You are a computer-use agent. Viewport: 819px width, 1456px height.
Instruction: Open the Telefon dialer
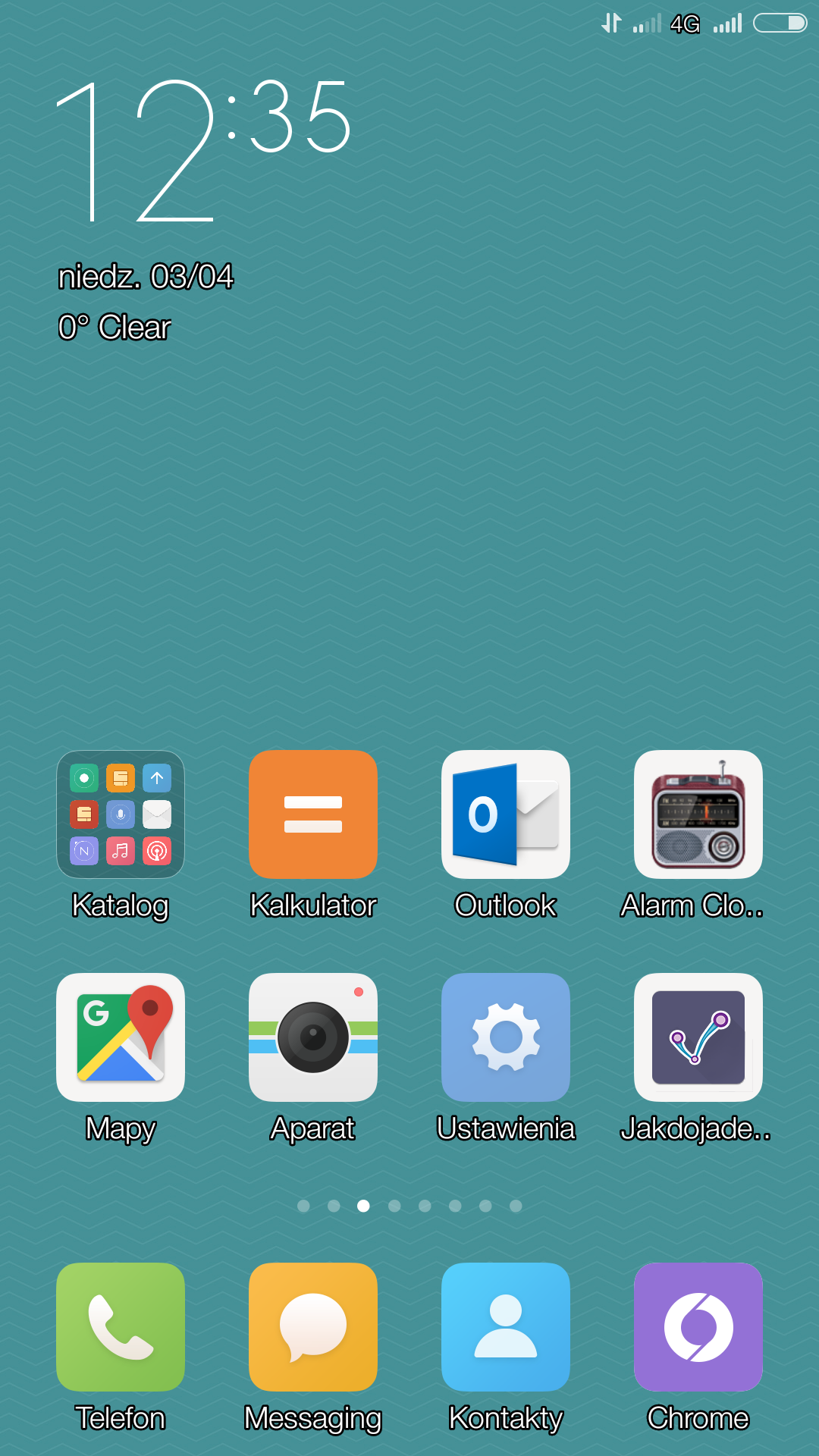(x=121, y=1327)
